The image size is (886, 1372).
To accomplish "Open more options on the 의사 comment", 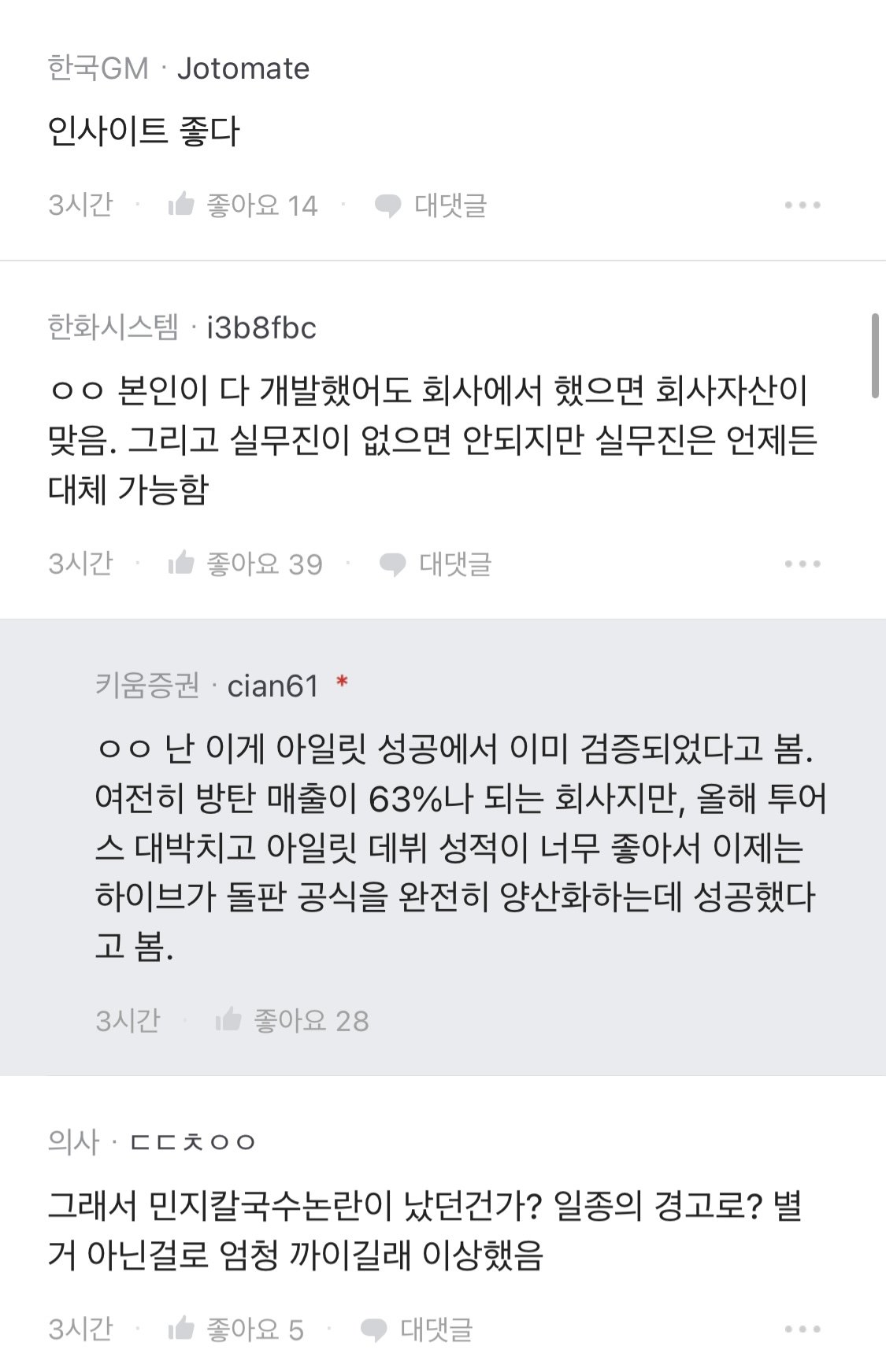I will pyautogui.click(x=803, y=1329).
